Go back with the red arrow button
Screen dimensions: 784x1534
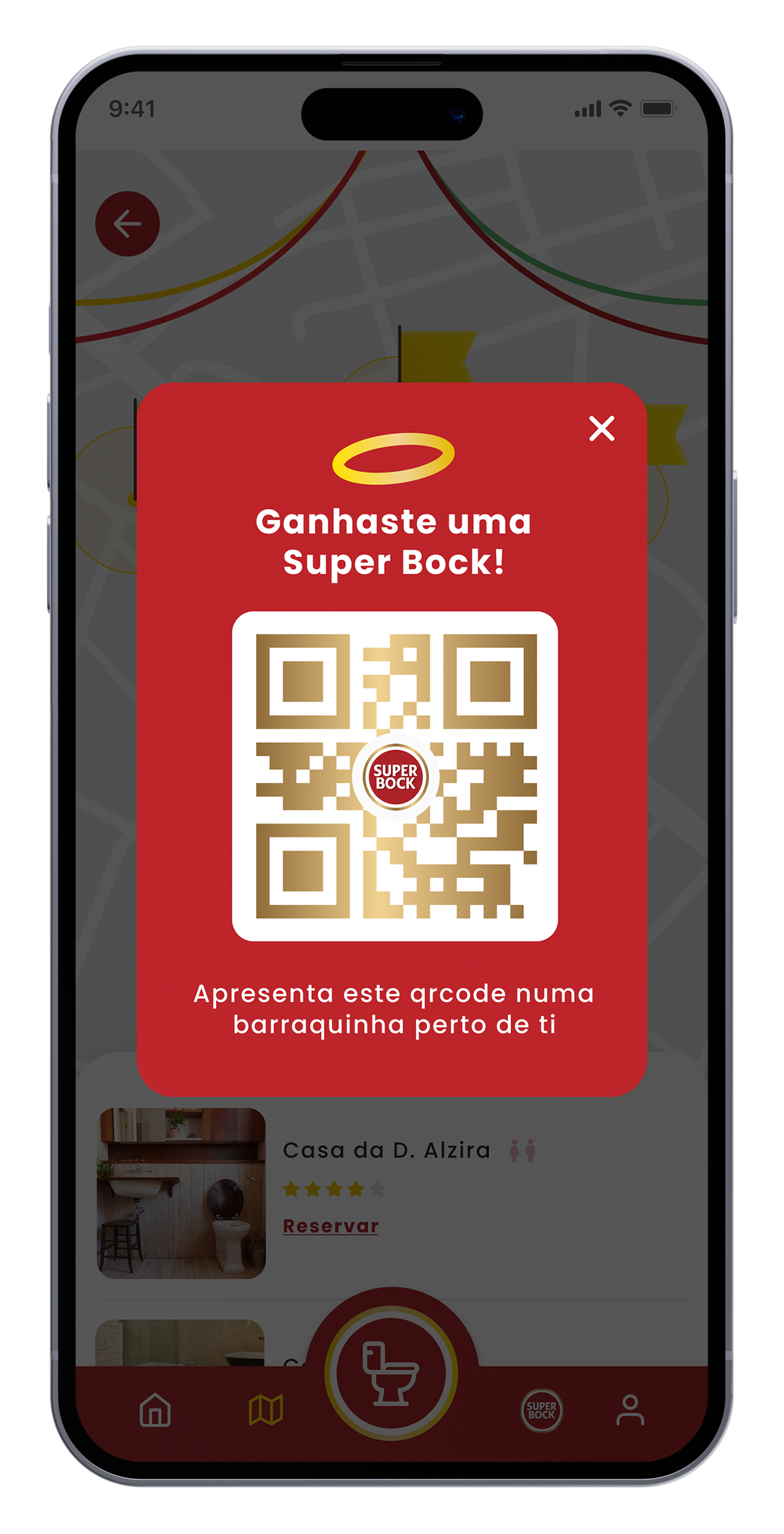[x=127, y=224]
